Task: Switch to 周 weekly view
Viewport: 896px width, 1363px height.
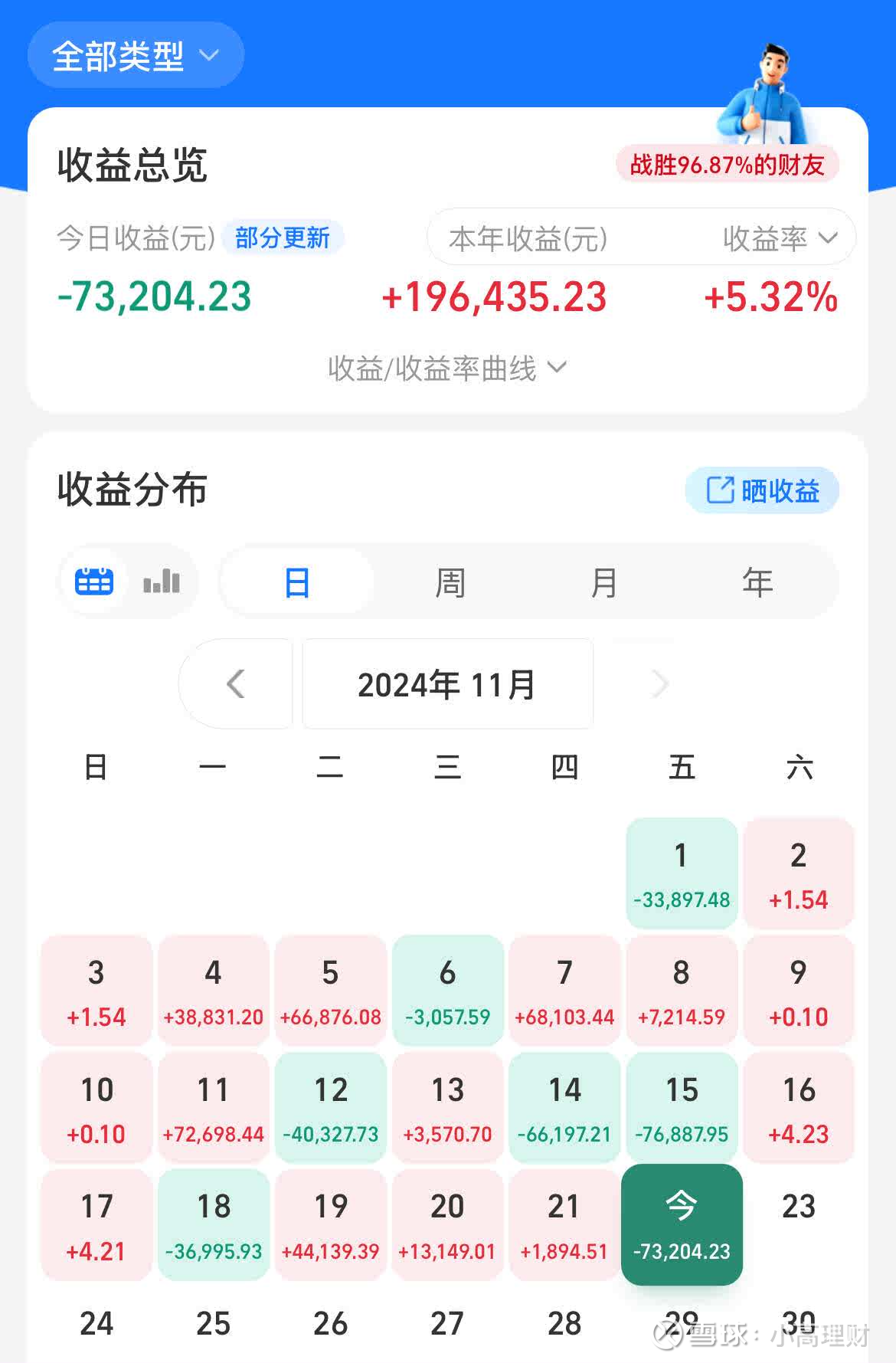Action: point(450,581)
